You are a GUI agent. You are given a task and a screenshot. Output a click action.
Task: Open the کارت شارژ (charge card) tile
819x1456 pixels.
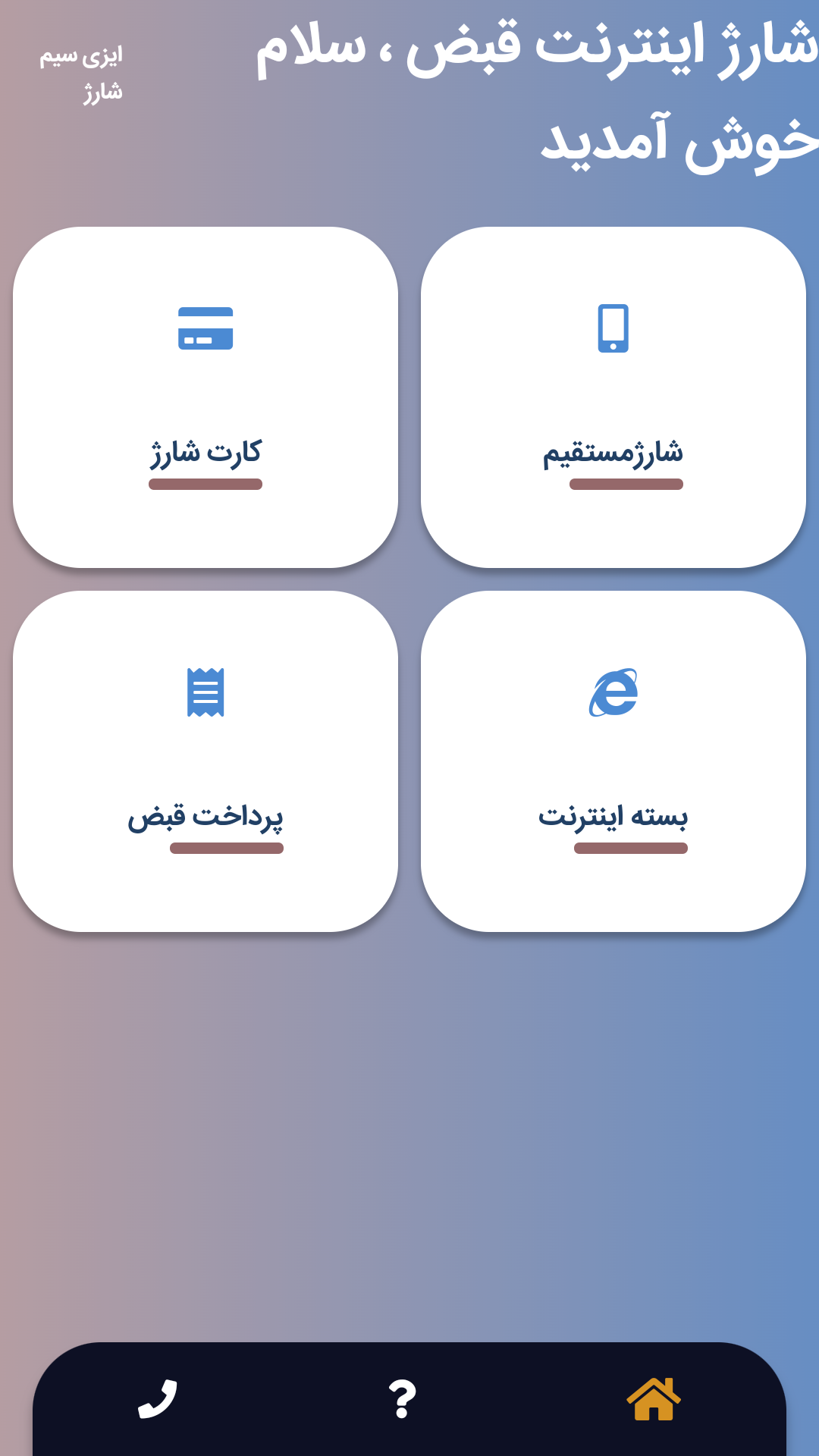point(206,397)
